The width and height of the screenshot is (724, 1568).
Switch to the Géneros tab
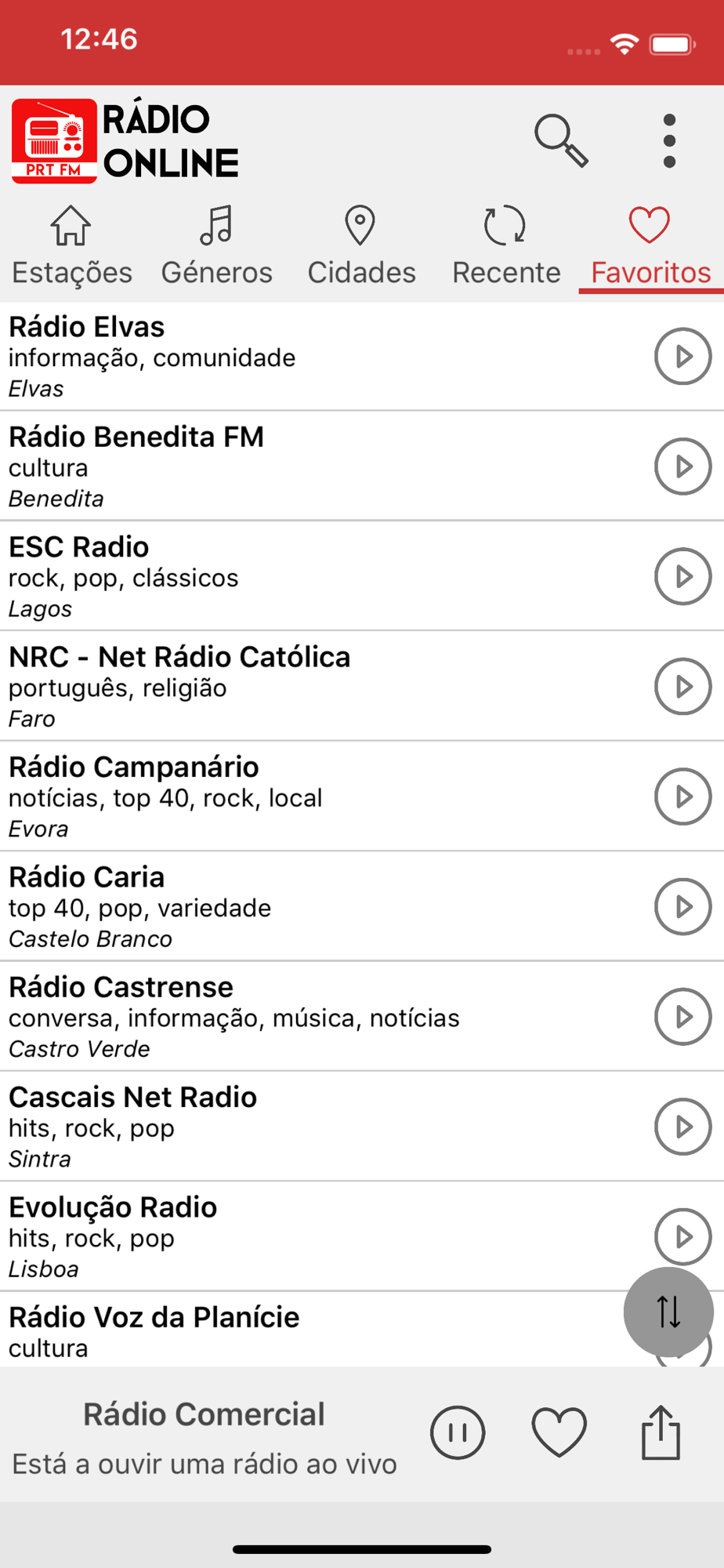[217, 246]
